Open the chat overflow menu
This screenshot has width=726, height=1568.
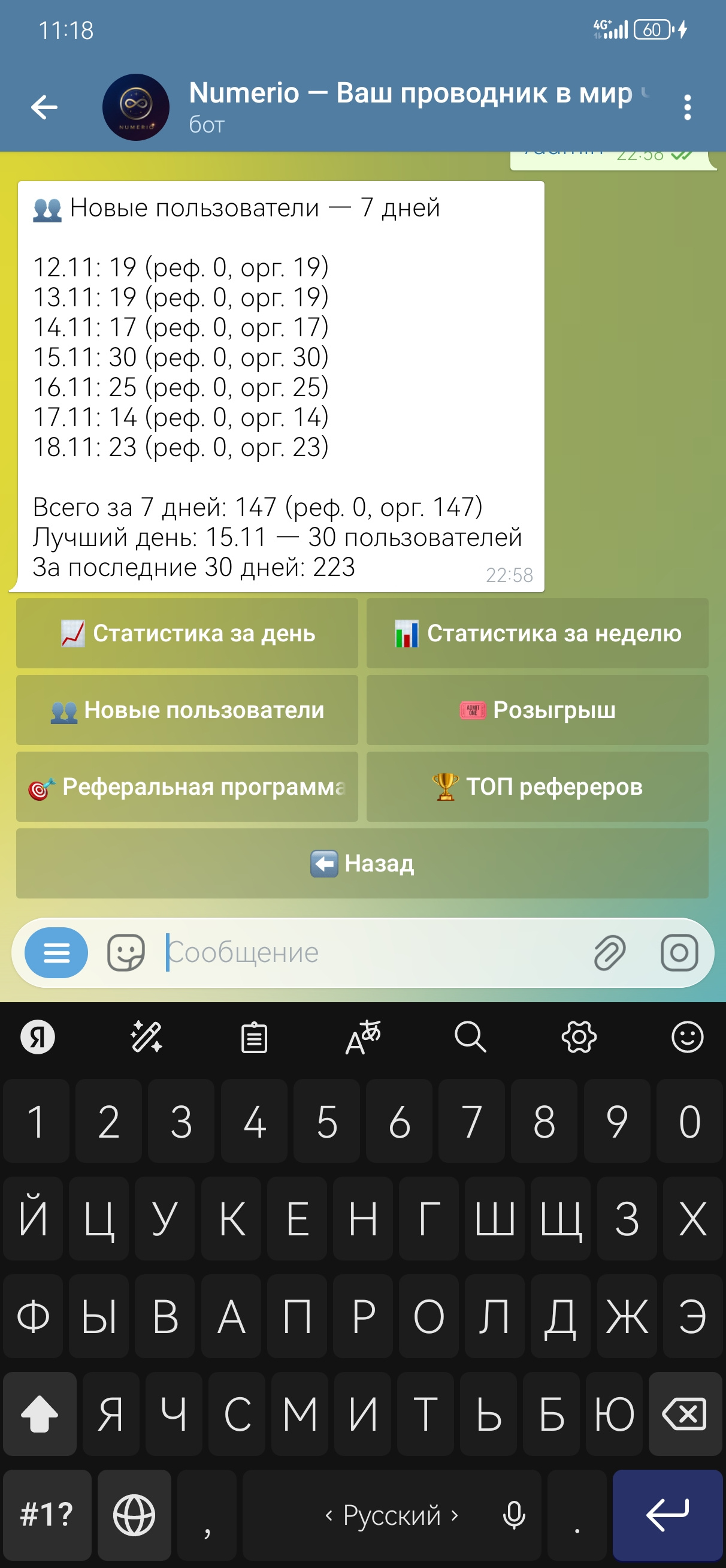click(x=687, y=107)
